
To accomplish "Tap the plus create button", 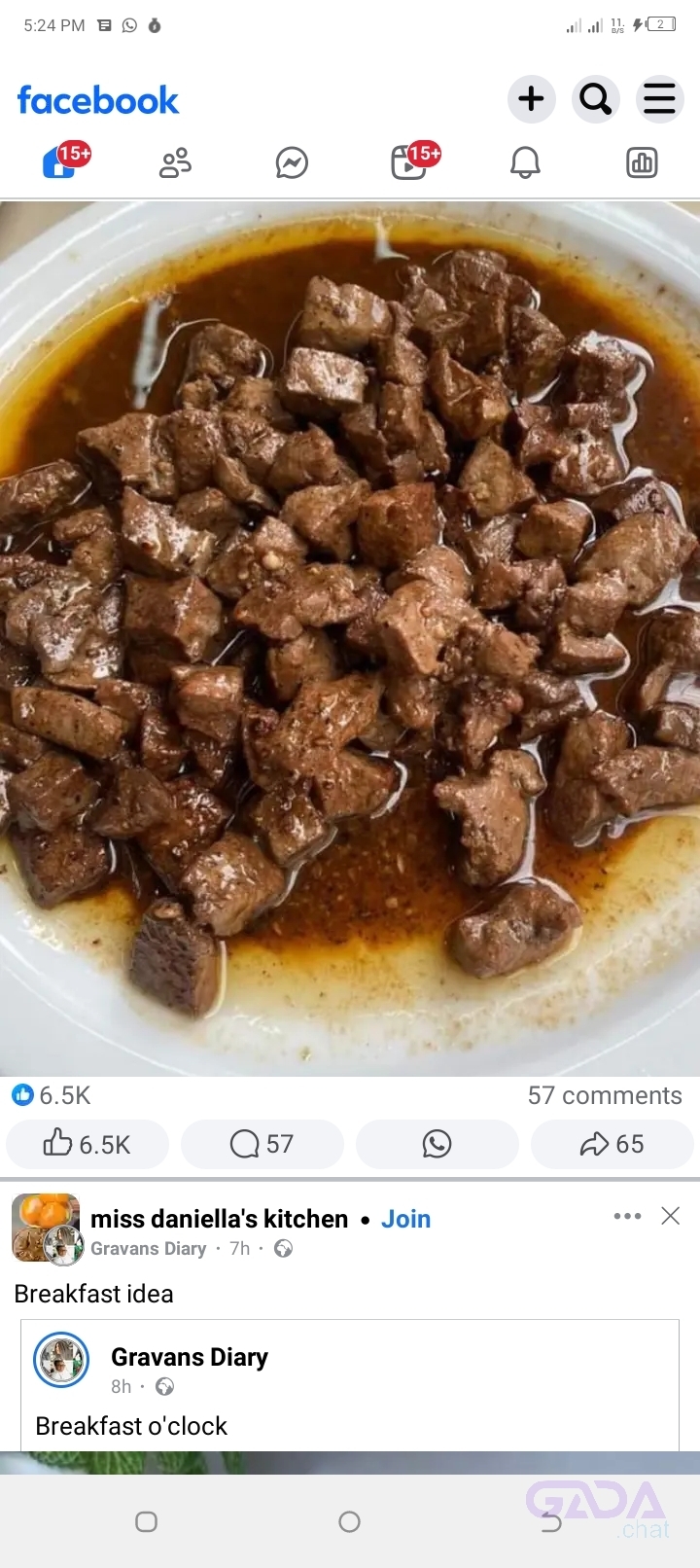I will pos(531,99).
